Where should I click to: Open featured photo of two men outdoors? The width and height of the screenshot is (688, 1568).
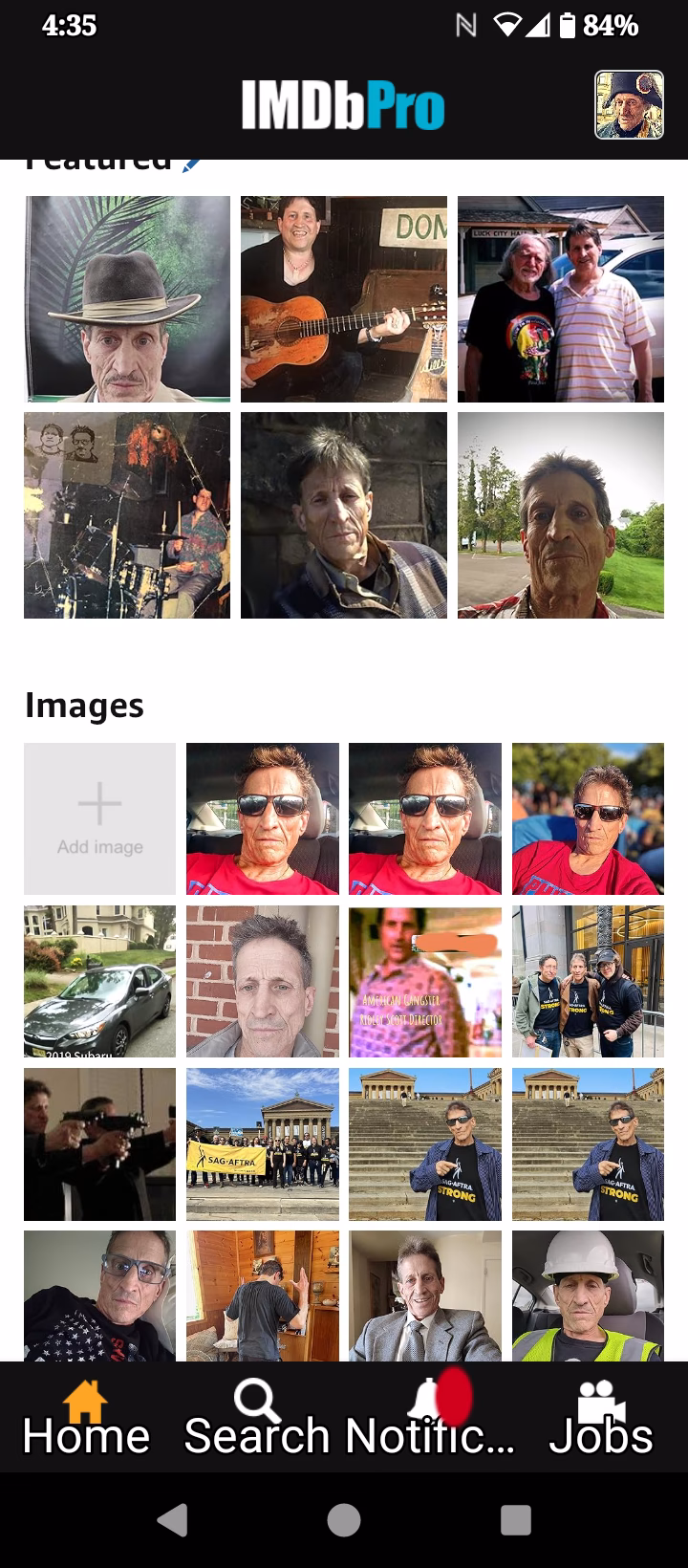point(561,298)
